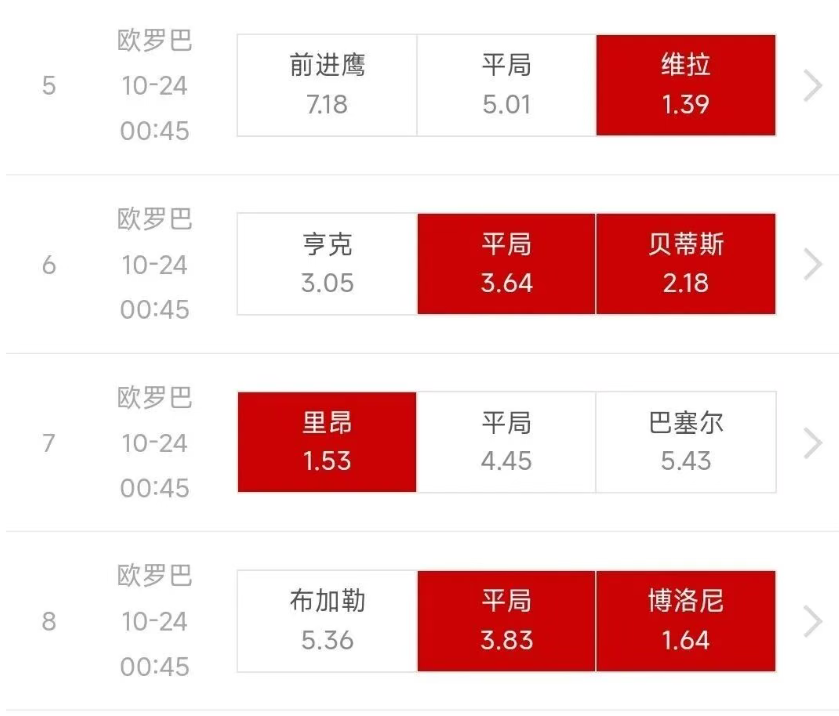This screenshot has height=716, width=839.
Task: Select 前进鹰 at odds 7.18
Action: point(327,85)
